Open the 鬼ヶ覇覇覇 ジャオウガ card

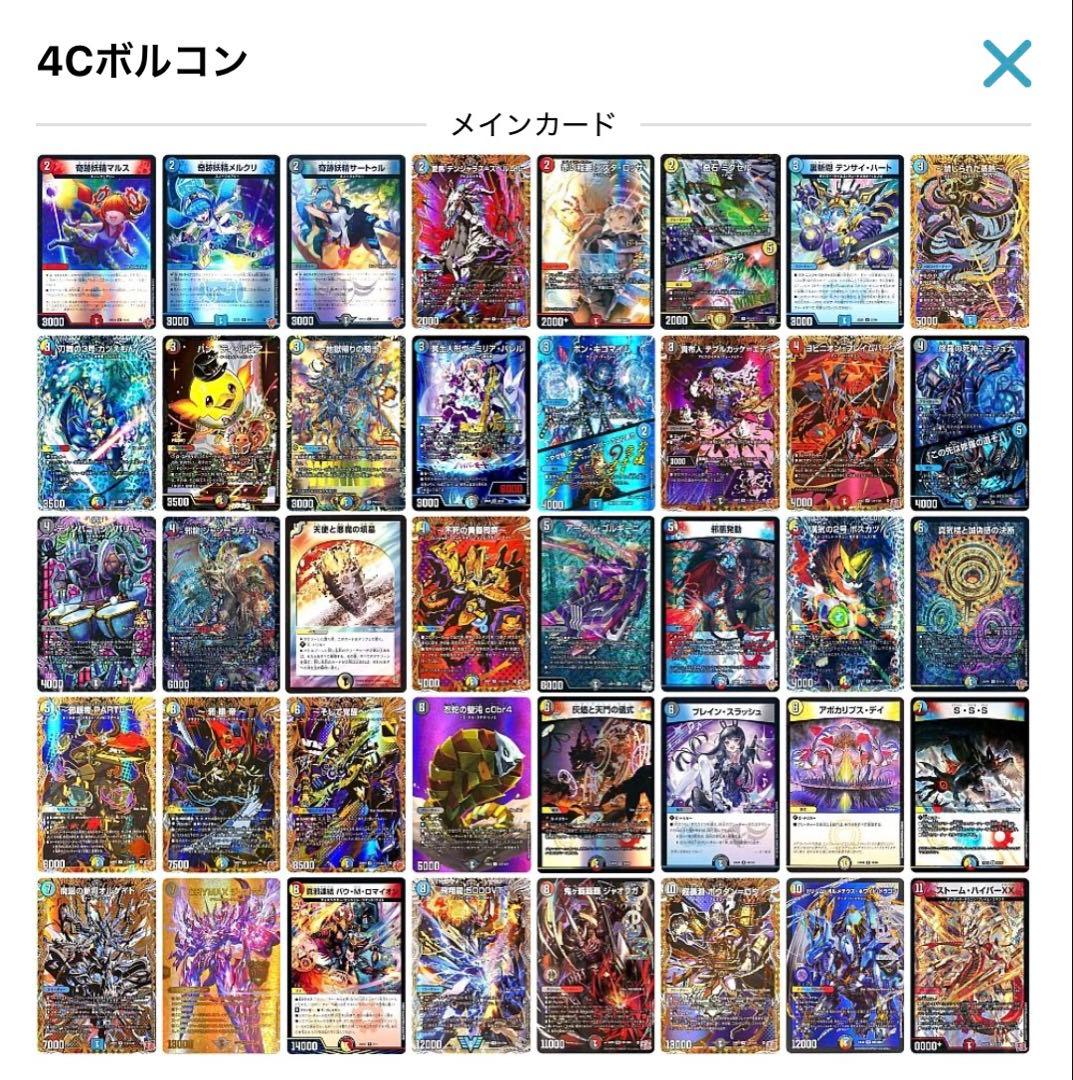click(595, 966)
